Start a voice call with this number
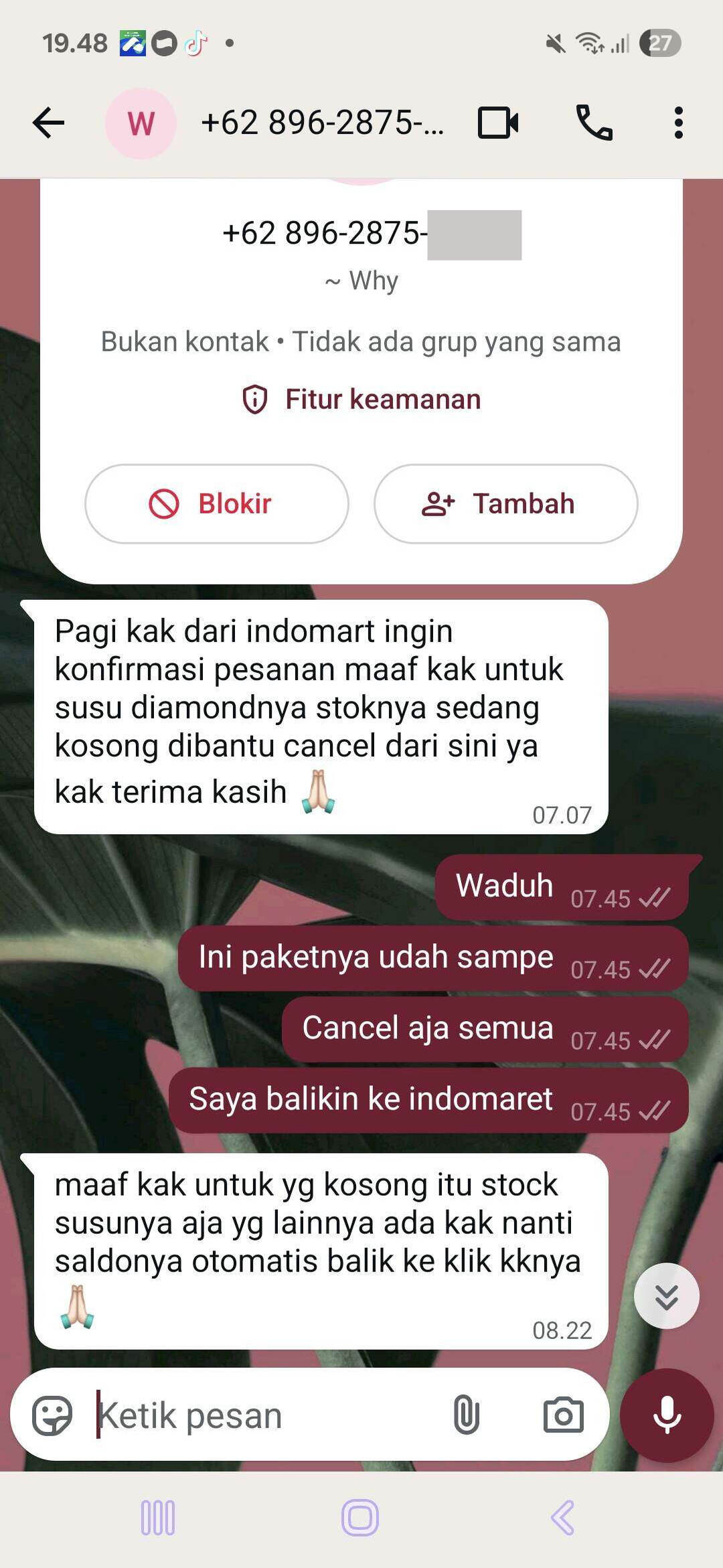This screenshot has height=1568, width=723. click(x=594, y=123)
